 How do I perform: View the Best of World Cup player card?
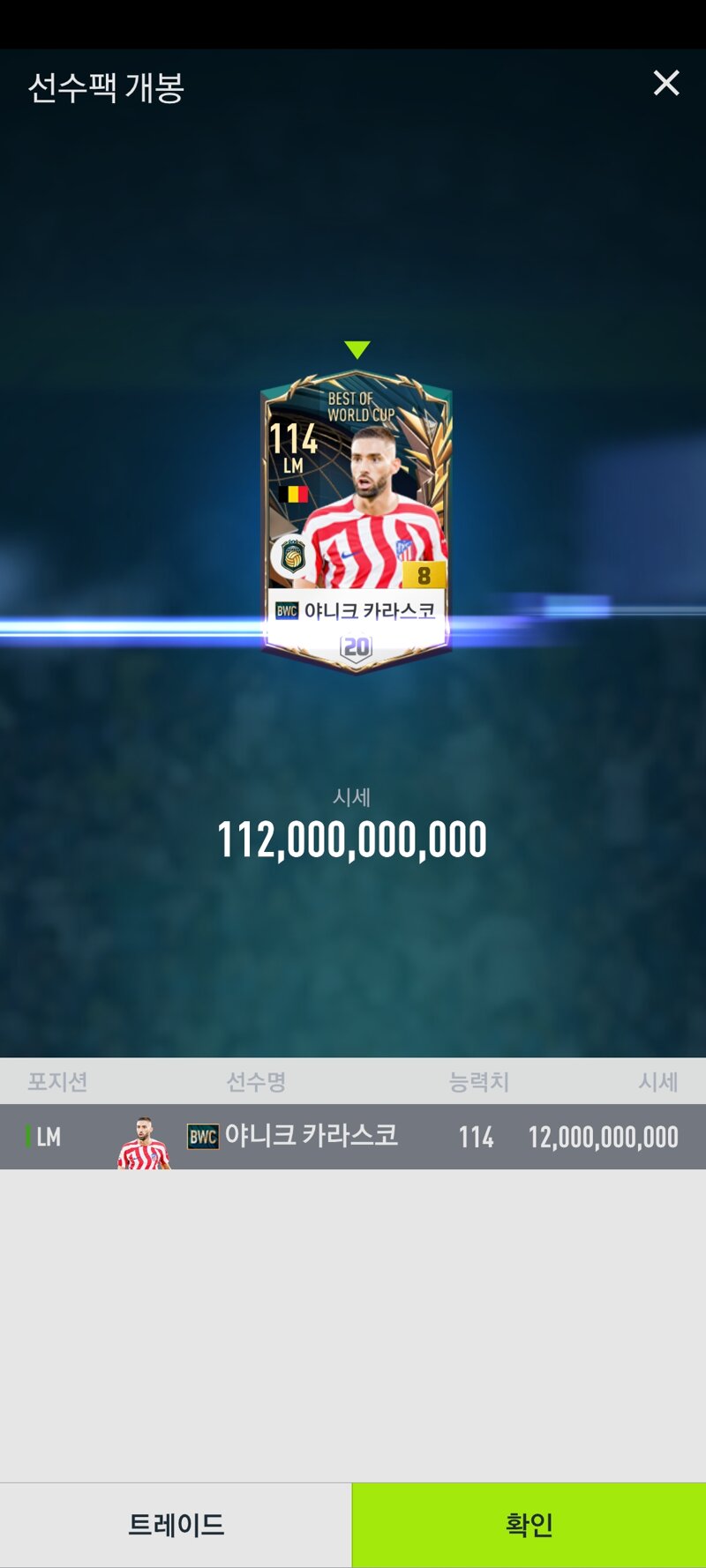357,520
